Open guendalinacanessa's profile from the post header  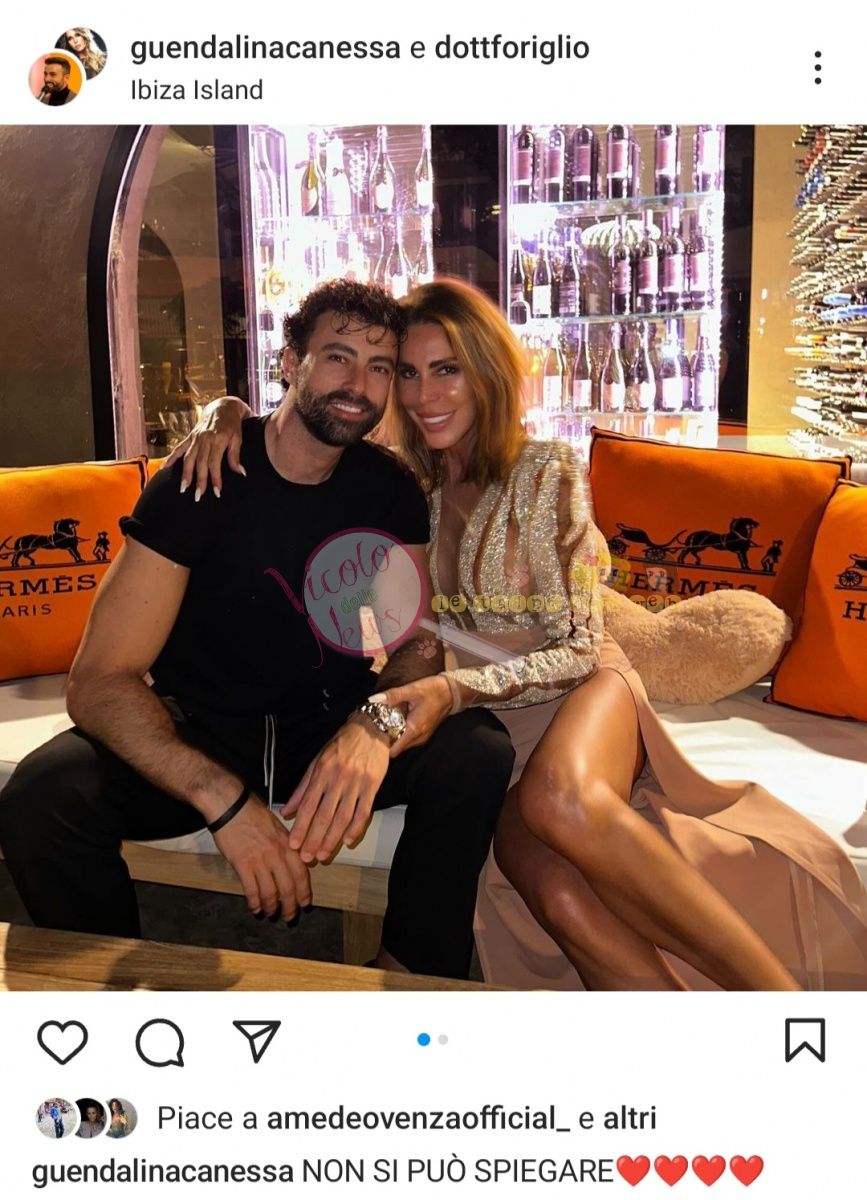[265, 48]
